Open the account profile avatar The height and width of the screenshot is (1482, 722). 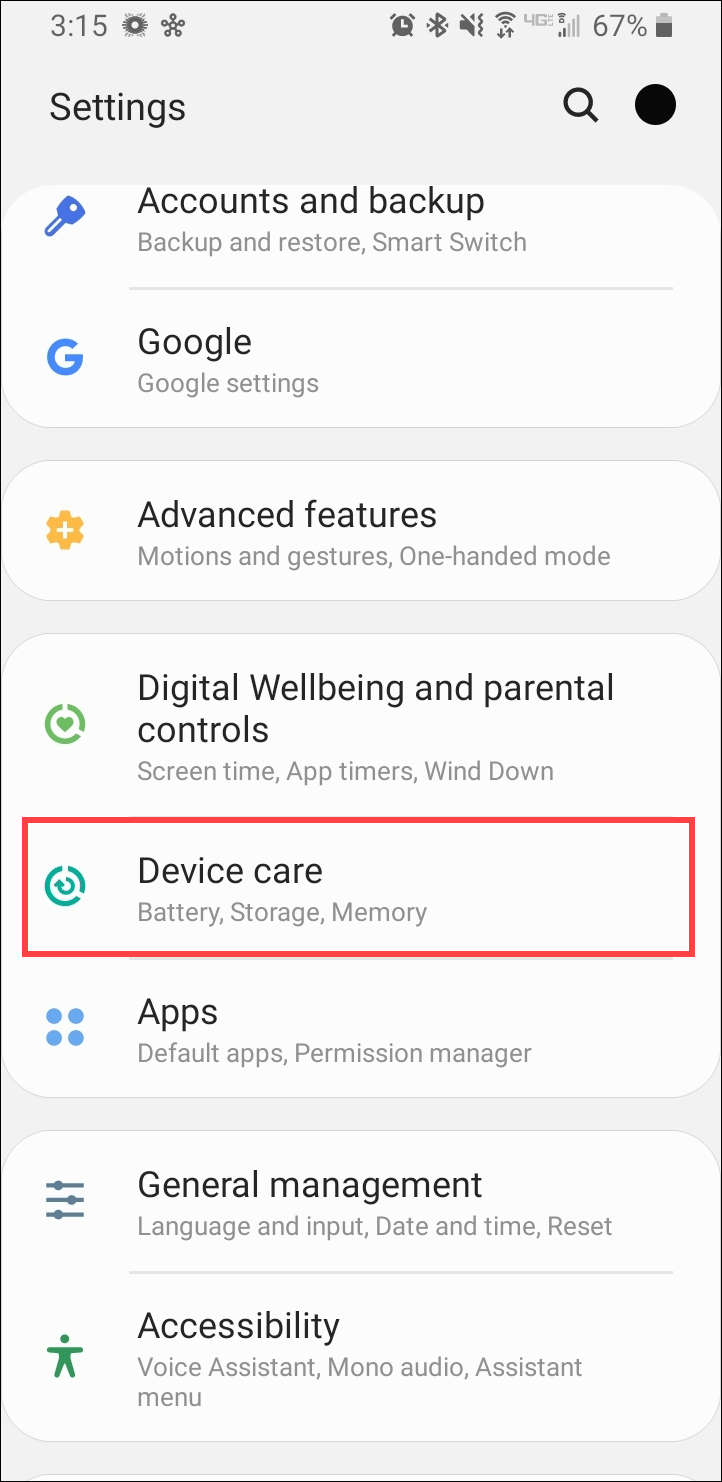coord(656,105)
